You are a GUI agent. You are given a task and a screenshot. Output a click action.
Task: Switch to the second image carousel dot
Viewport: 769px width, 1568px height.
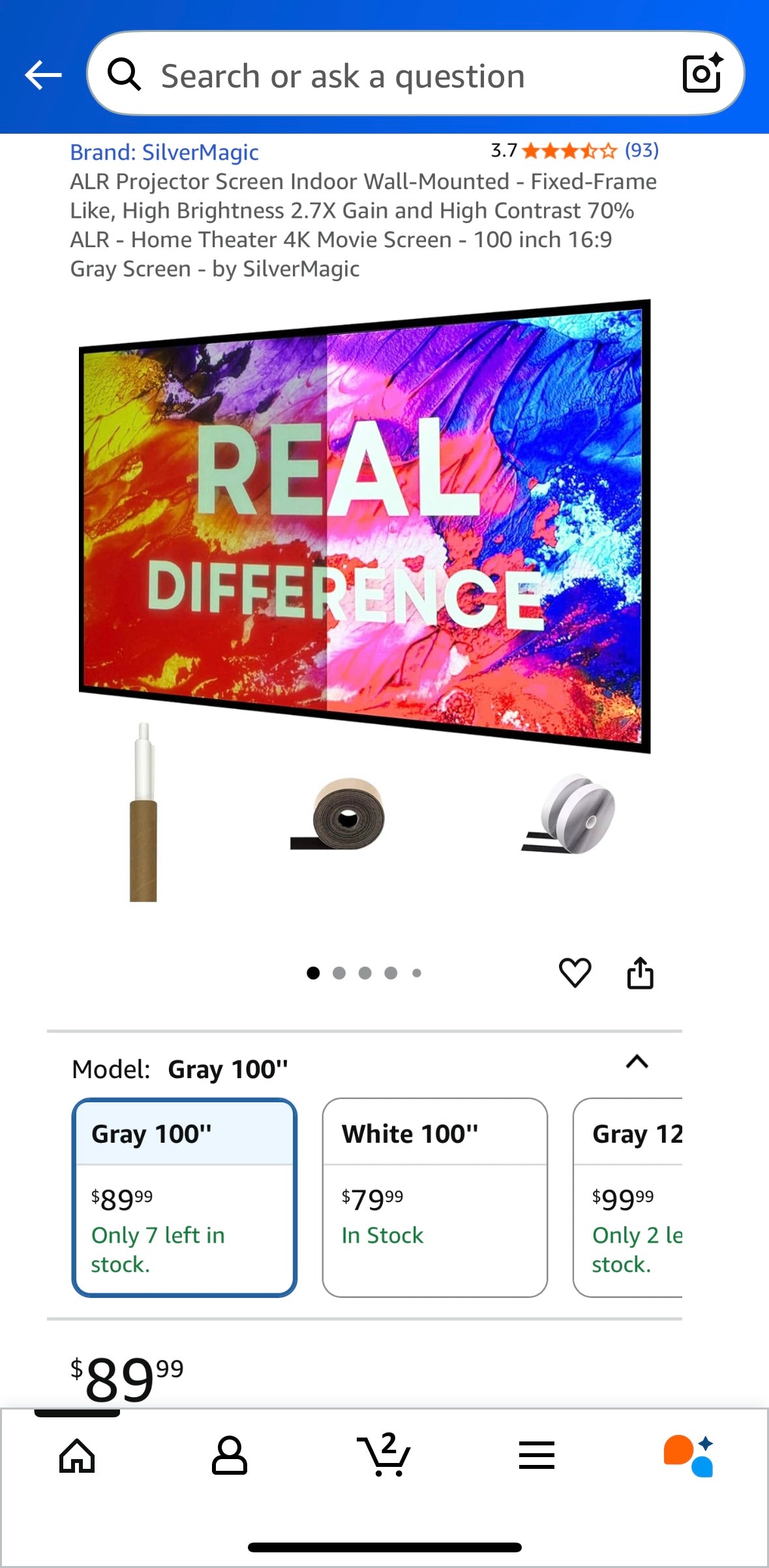point(339,973)
